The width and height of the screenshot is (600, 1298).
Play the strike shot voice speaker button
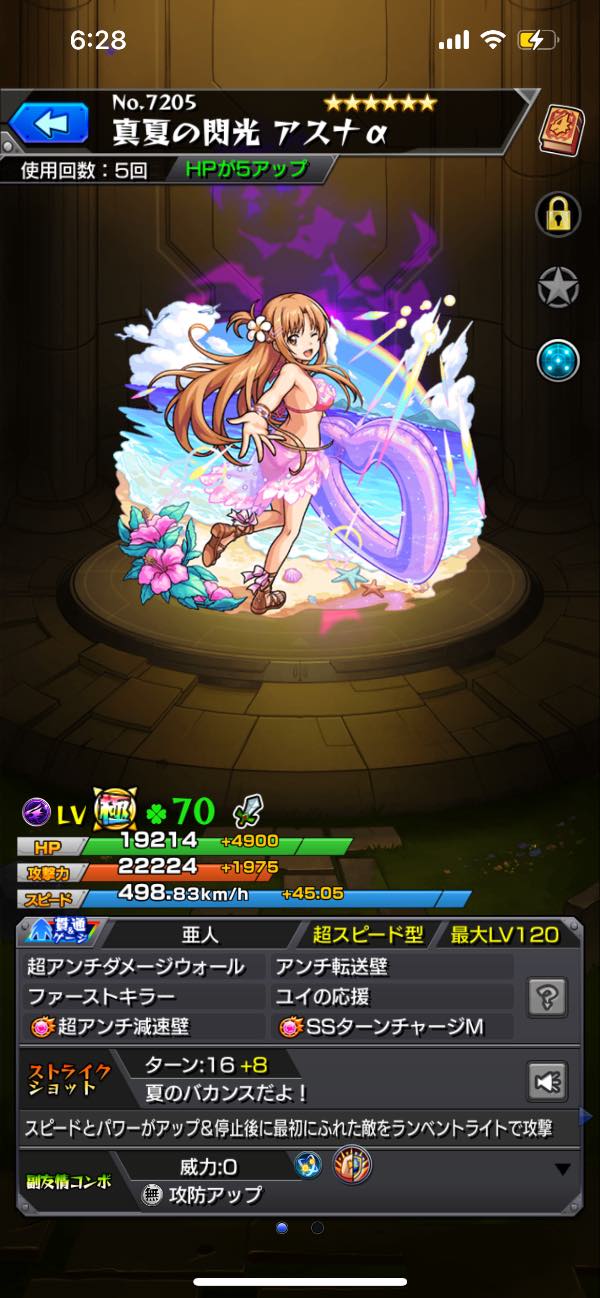[548, 1081]
